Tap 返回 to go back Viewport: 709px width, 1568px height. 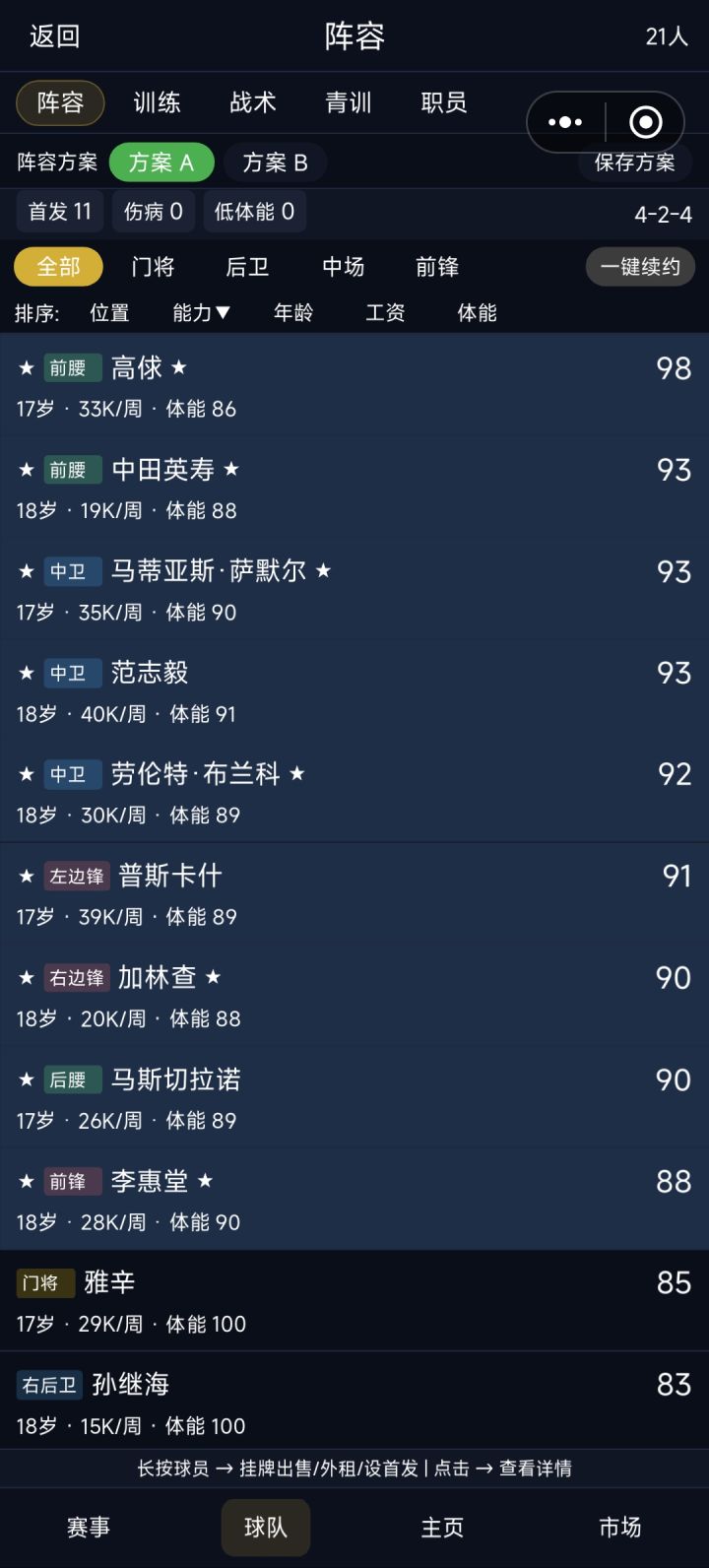point(54,36)
